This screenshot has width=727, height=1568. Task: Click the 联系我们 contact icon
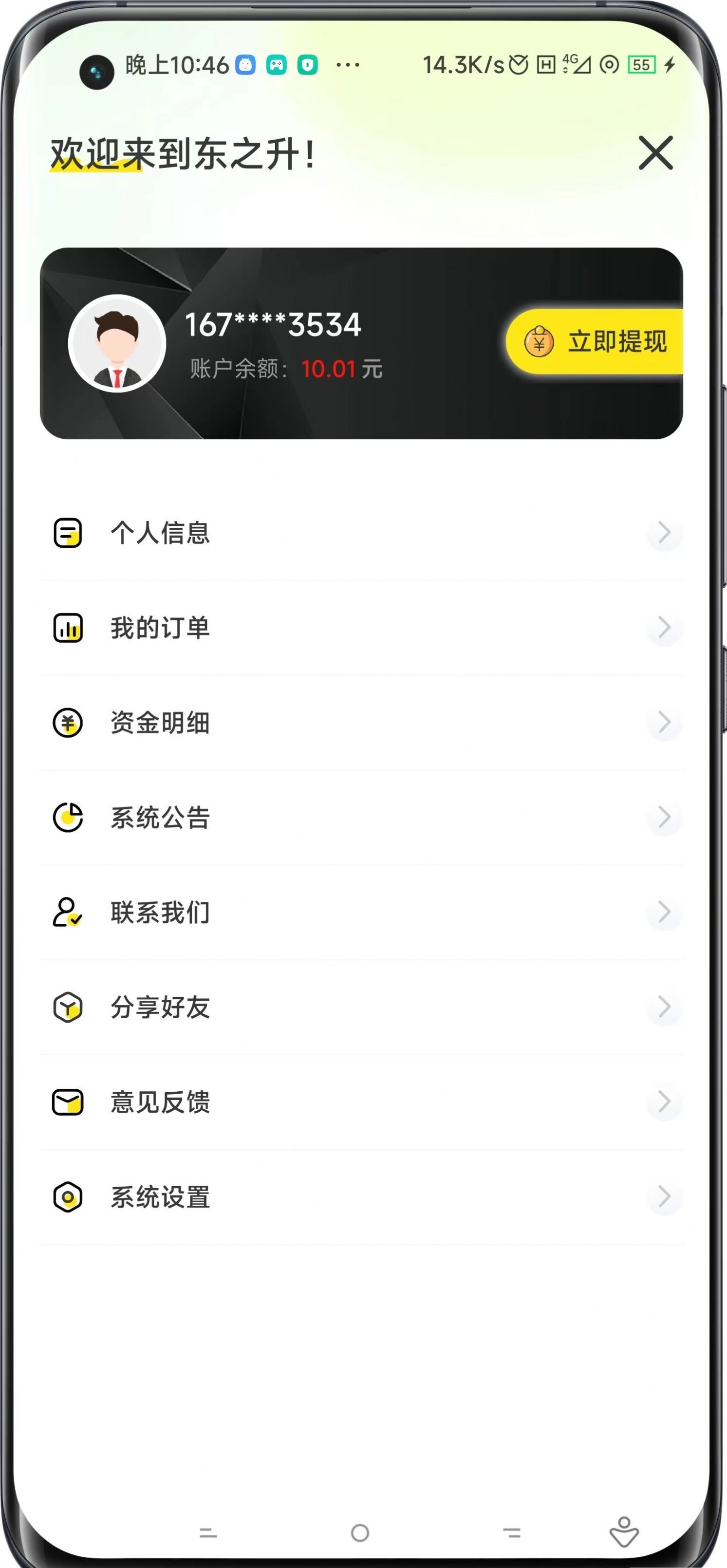(x=67, y=912)
